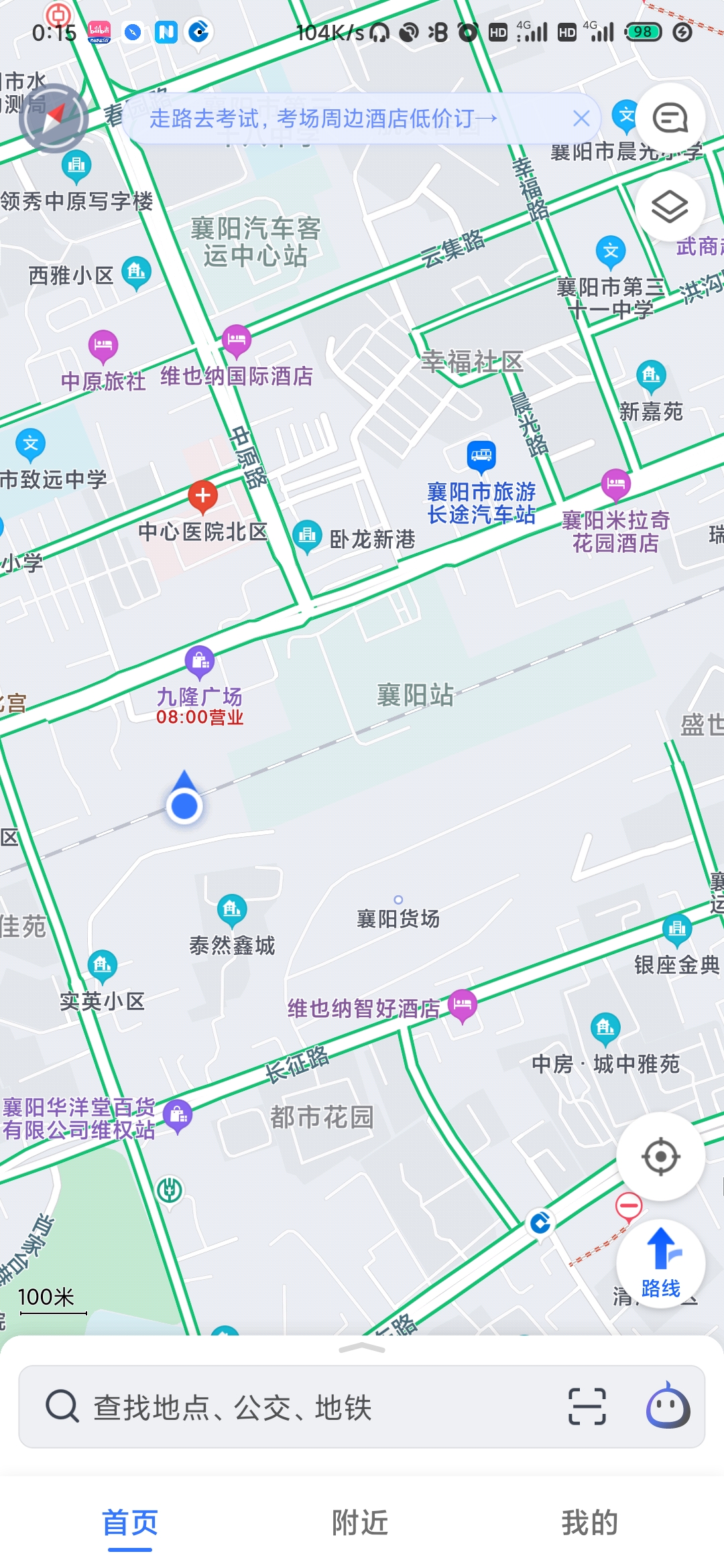Select the 九隆广场 map marker
This screenshot has height=1568, width=724.
pos(200,662)
